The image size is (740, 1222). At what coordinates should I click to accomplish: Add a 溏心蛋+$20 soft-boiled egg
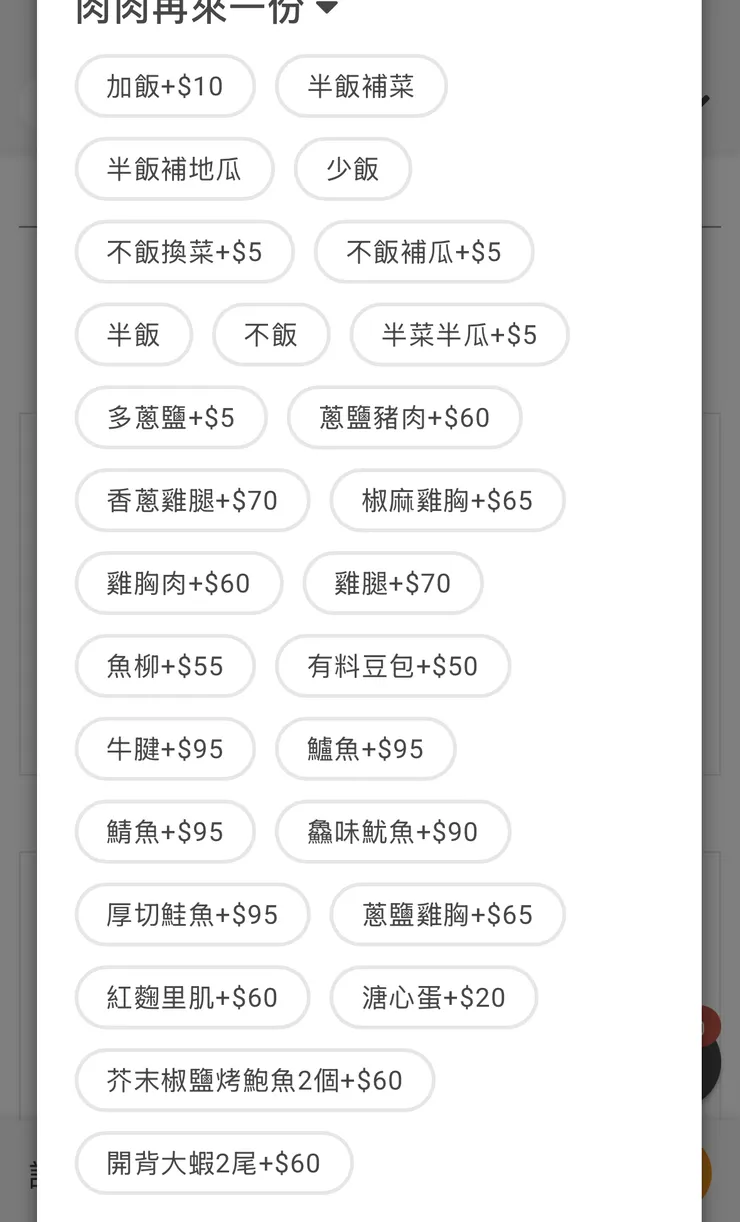433,997
